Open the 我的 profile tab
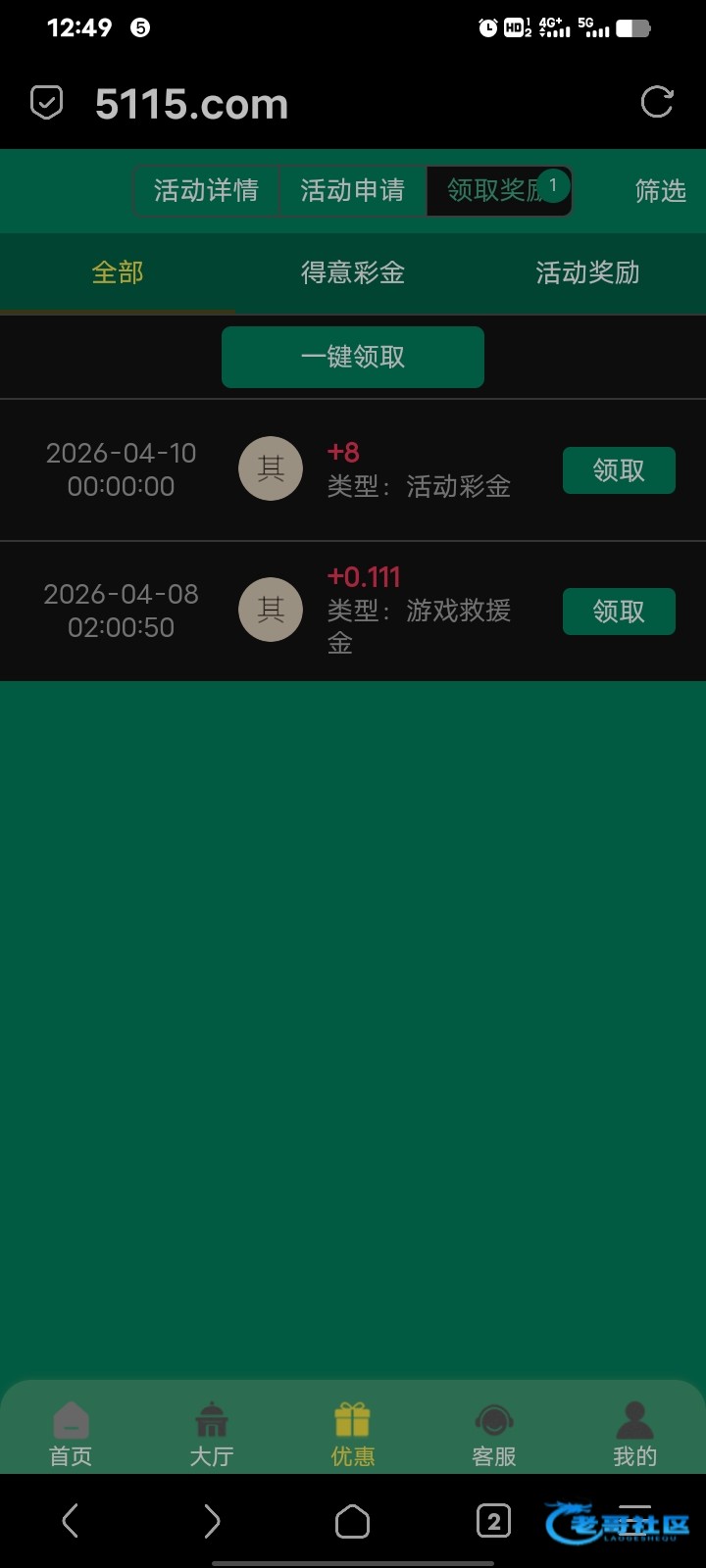This screenshot has height=1568, width=706. 635,1434
